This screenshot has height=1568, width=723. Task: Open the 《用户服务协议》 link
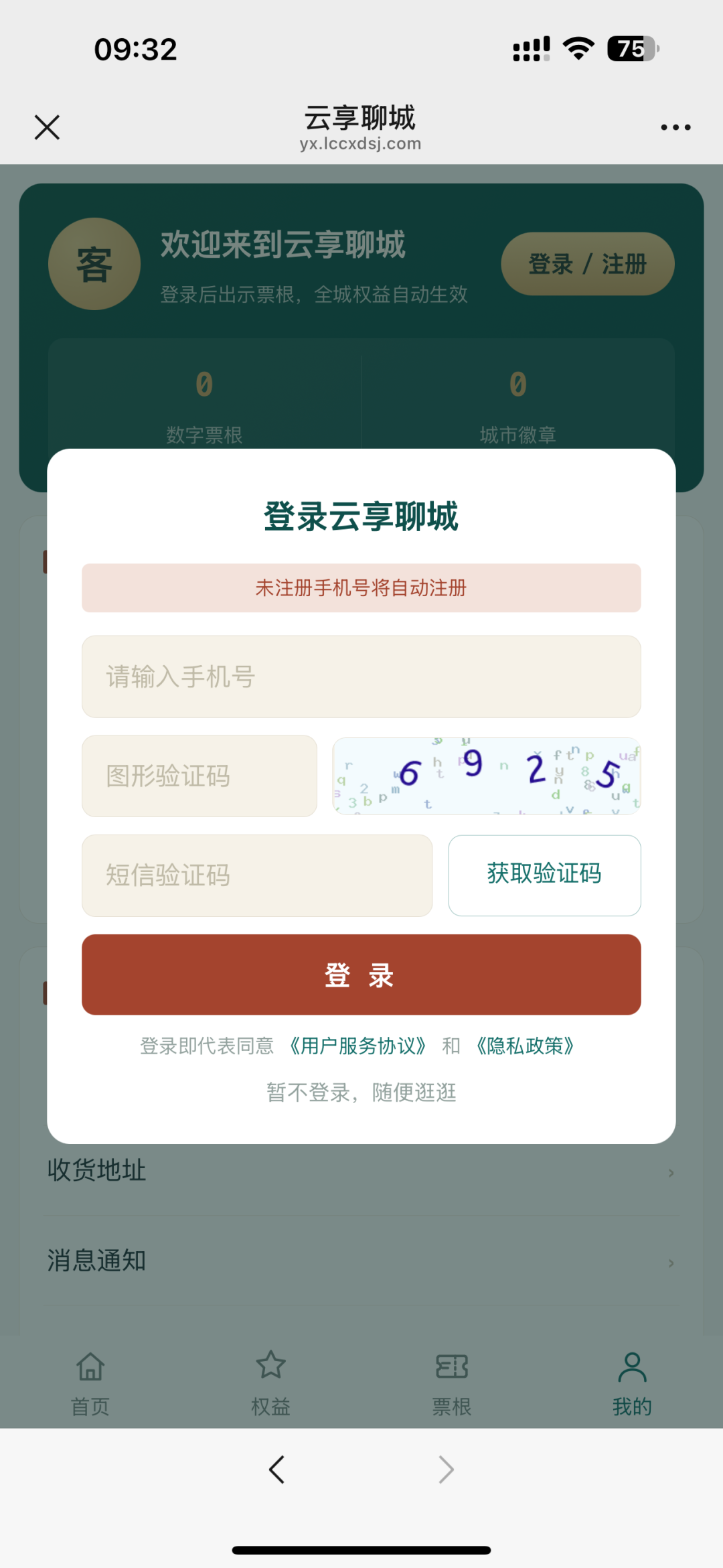[x=358, y=1046]
